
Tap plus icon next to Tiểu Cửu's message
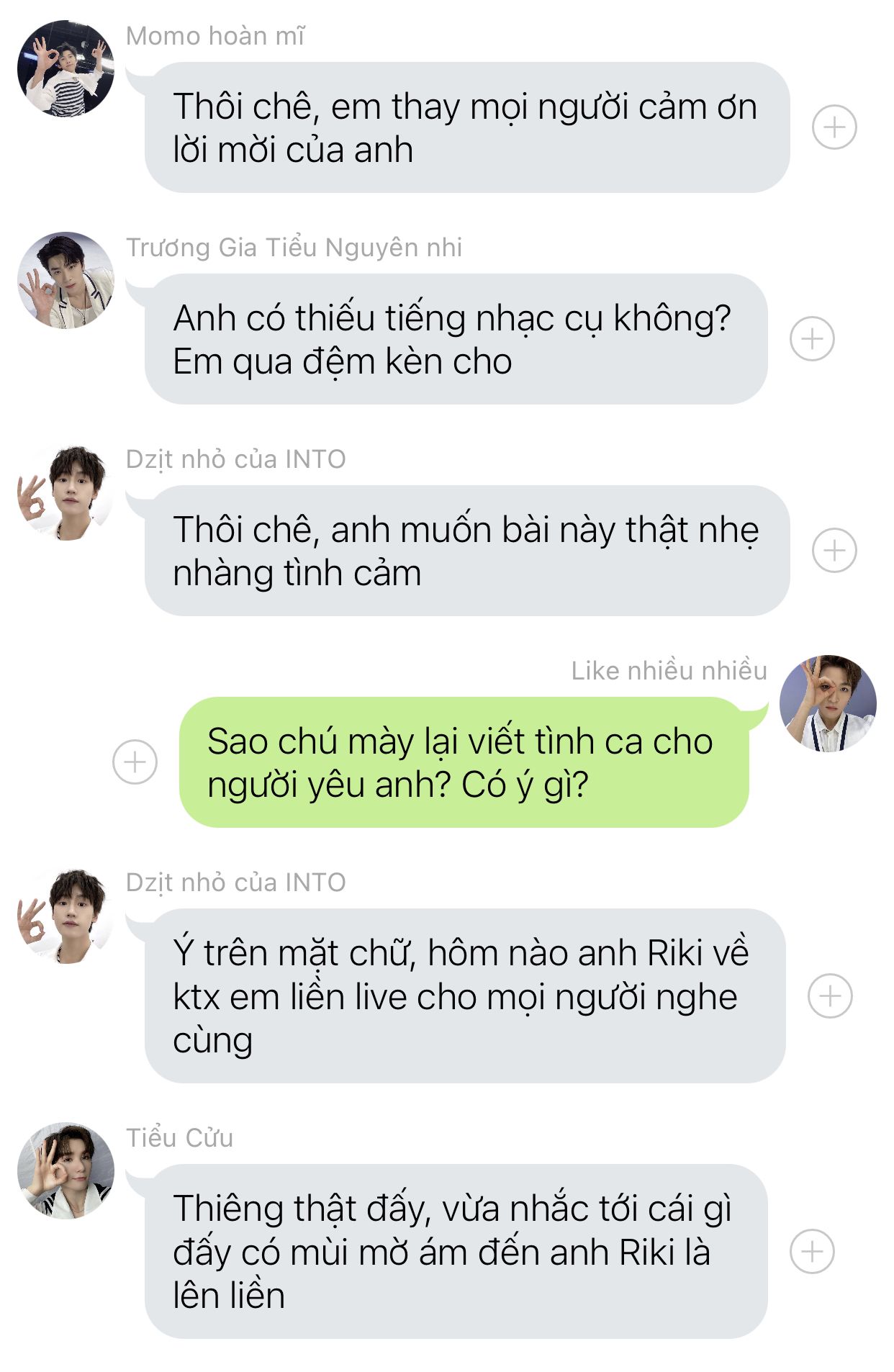click(811, 1251)
